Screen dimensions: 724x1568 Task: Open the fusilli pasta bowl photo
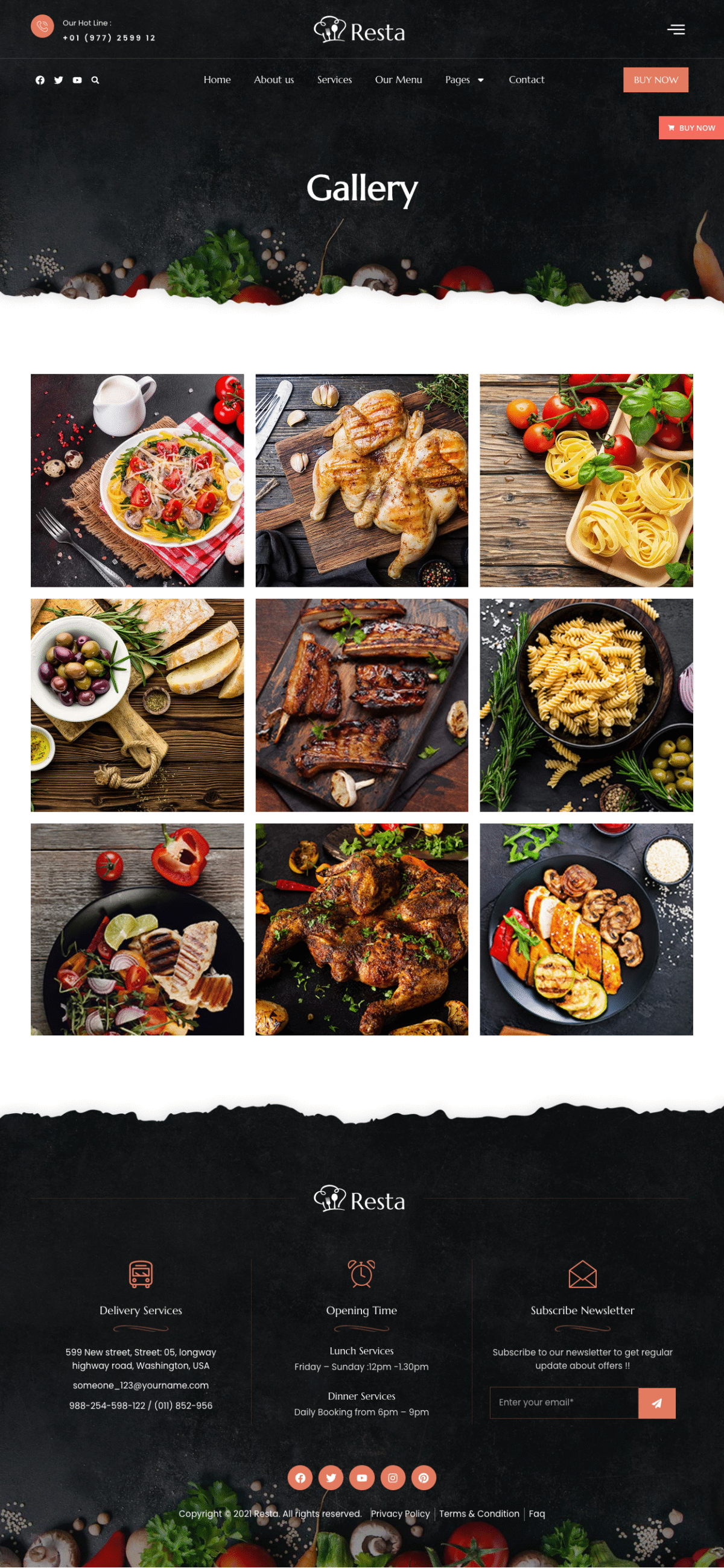(x=586, y=705)
